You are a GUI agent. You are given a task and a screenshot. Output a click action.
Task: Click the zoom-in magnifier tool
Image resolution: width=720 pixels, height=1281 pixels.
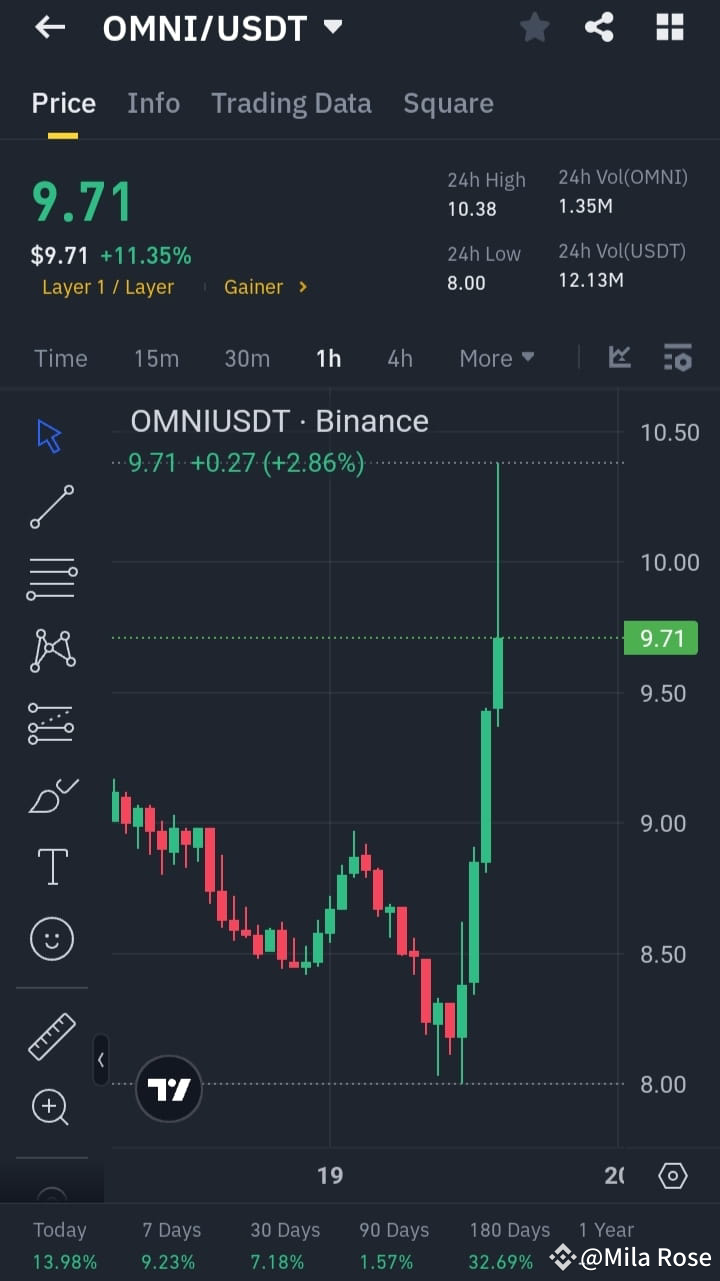(51, 1107)
